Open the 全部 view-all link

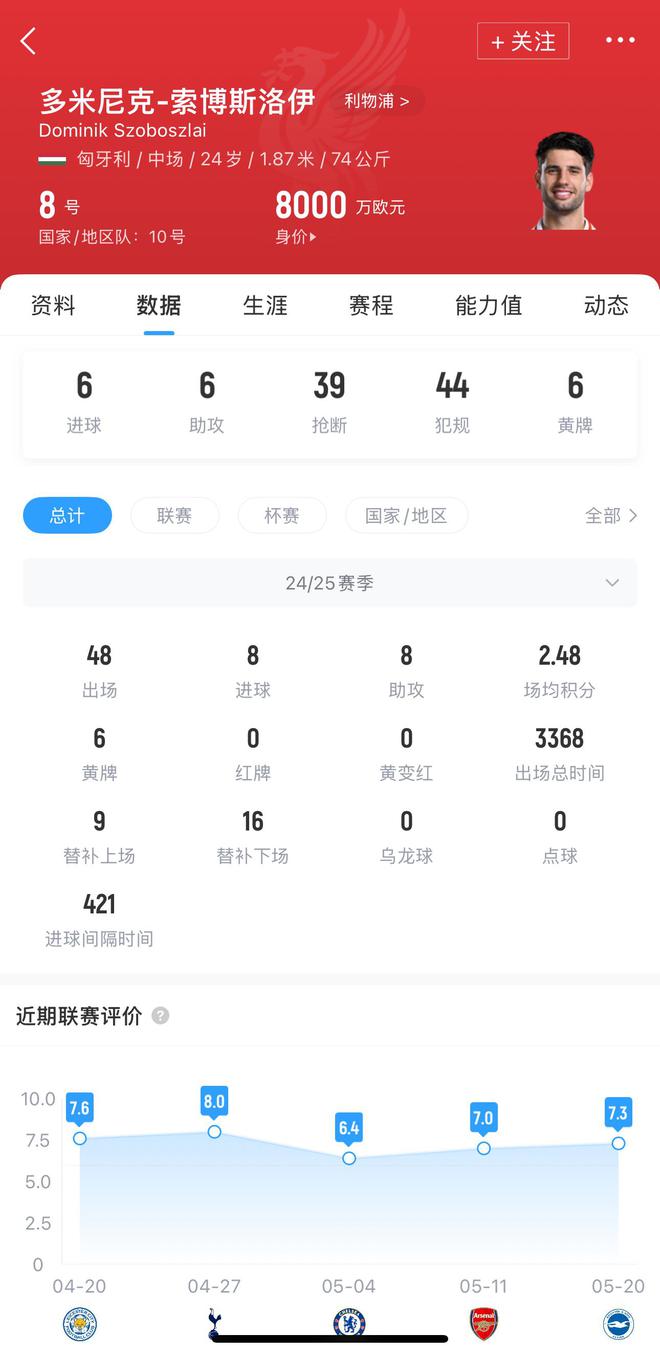click(x=610, y=516)
